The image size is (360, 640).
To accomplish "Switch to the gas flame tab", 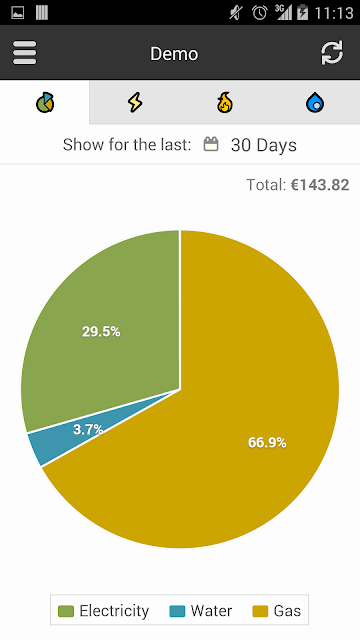I will (224, 102).
